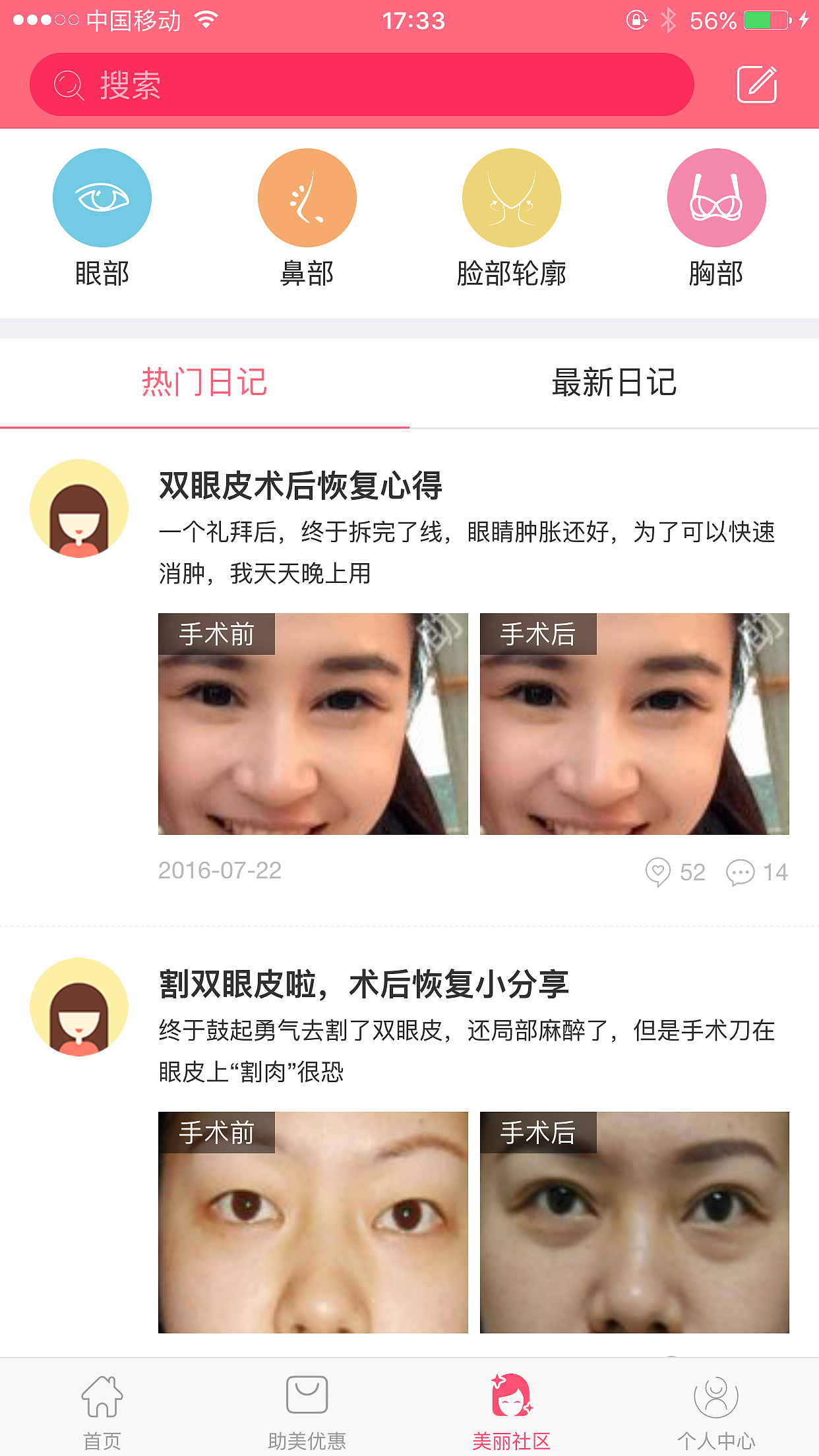Image resolution: width=819 pixels, height=1456 pixels.
Task: Open the 双眼皮术后恢复心得 diary title
Action: click(300, 485)
